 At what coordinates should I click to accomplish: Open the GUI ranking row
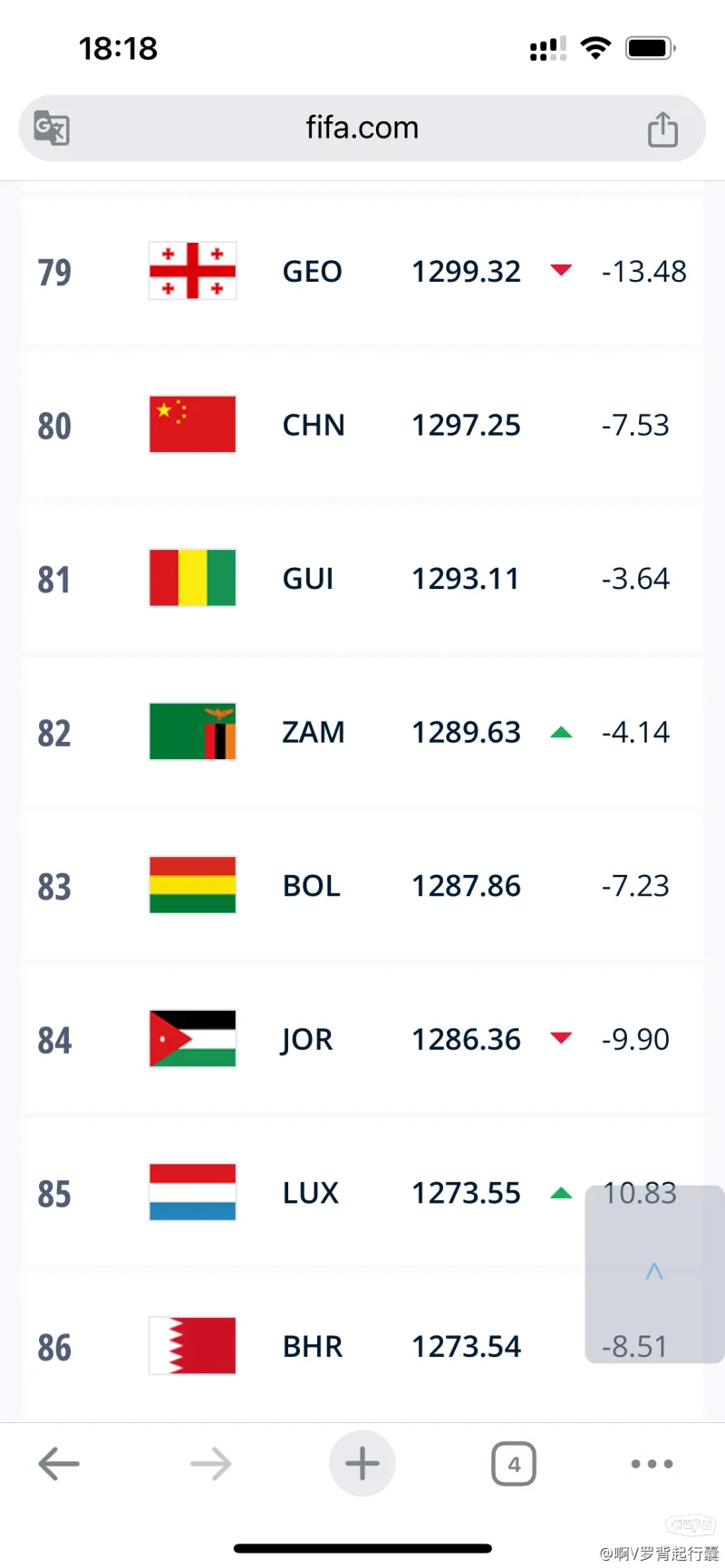click(x=362, y=578)
